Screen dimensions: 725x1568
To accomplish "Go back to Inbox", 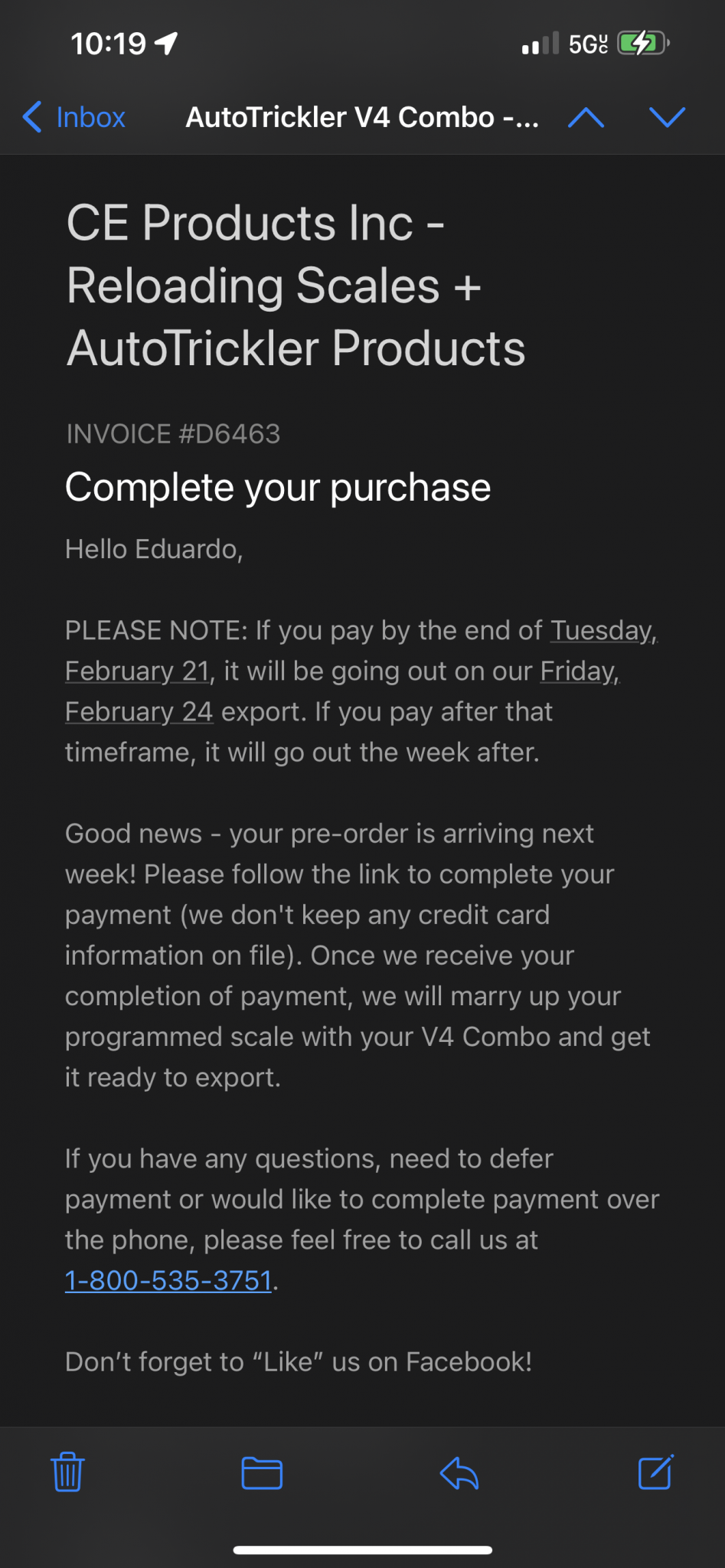I will pyautogui.click(x=73, y=117).
